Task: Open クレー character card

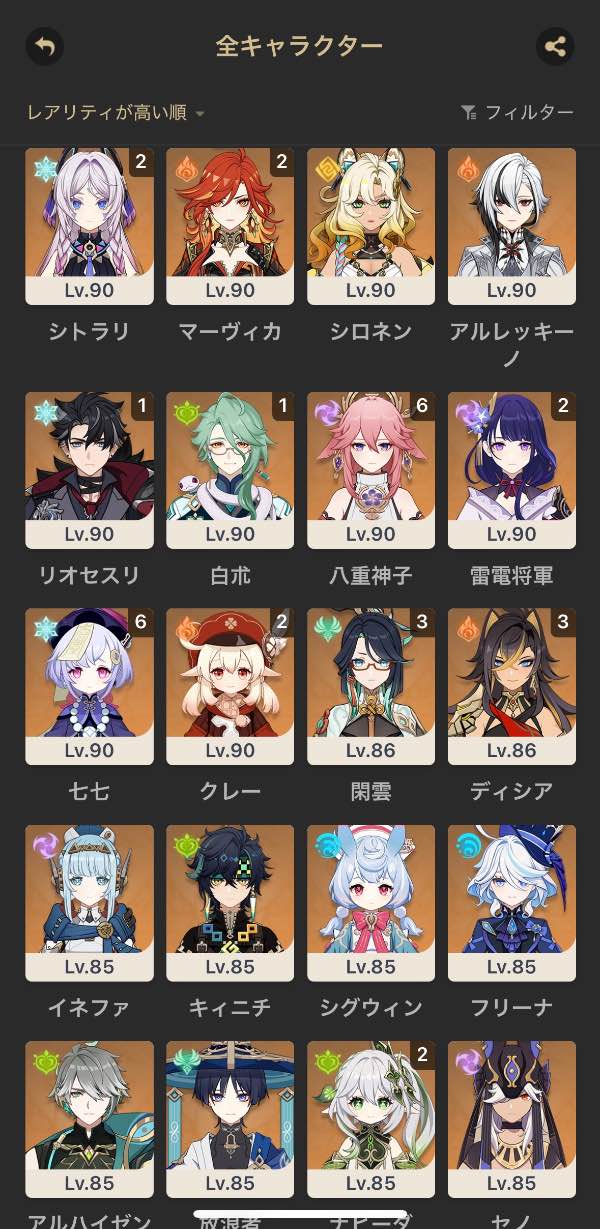Action: [x=230, y=686]
